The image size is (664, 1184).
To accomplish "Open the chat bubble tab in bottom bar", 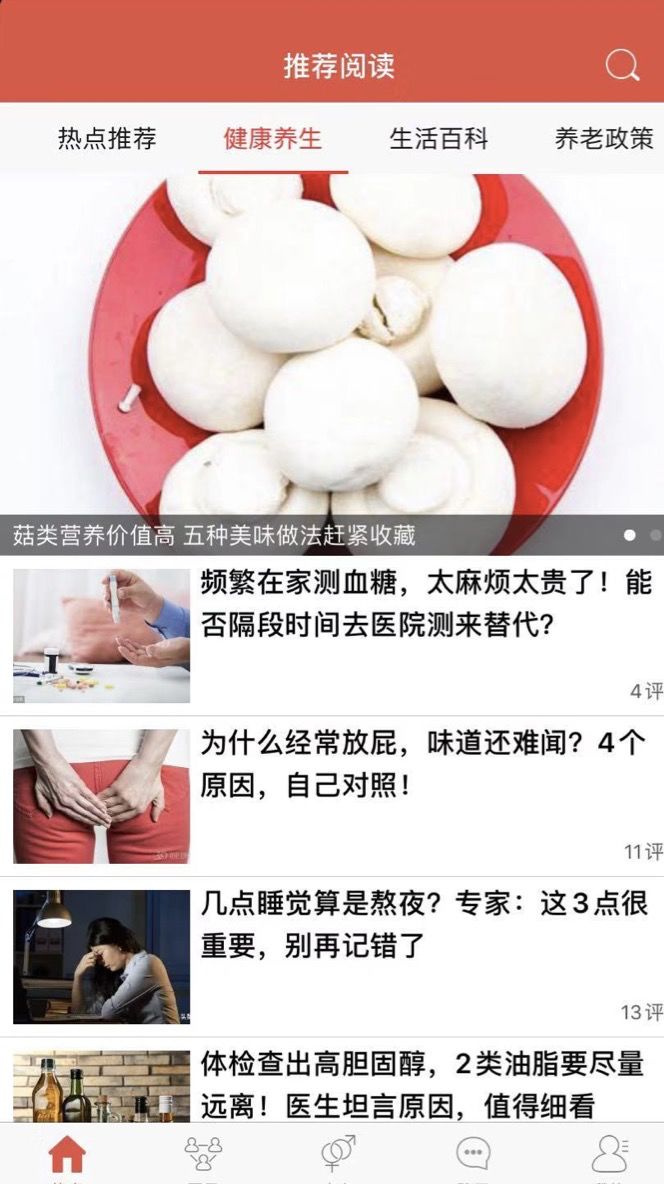I will 473,1155.
